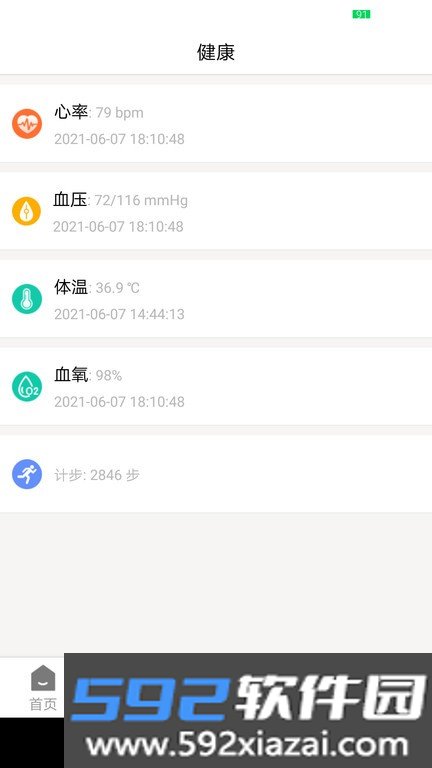Open the 心率 heart rate record
The width and height of the screenshot is (432, 768).
tap(216, 123)
